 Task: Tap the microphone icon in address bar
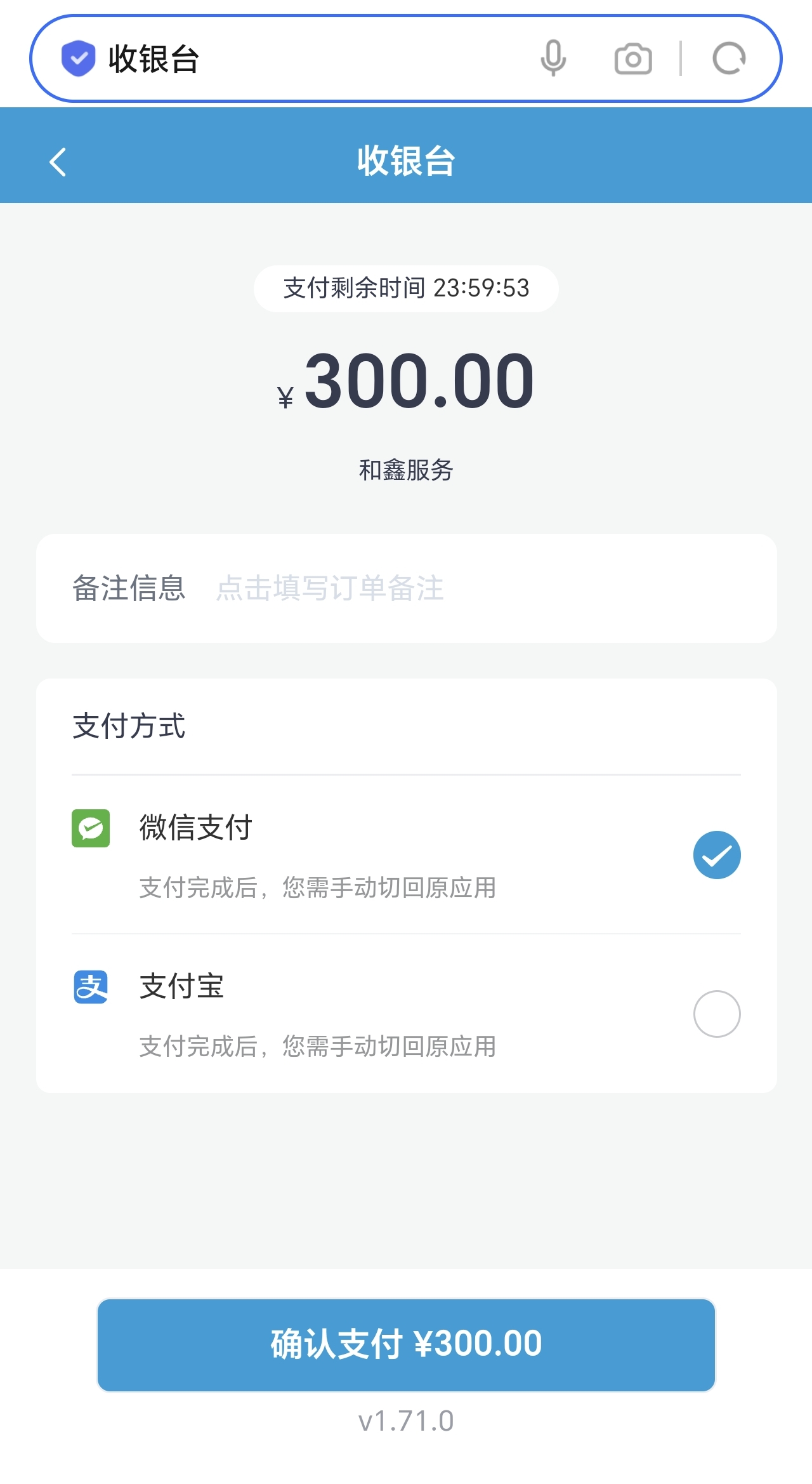coord(553,58)
